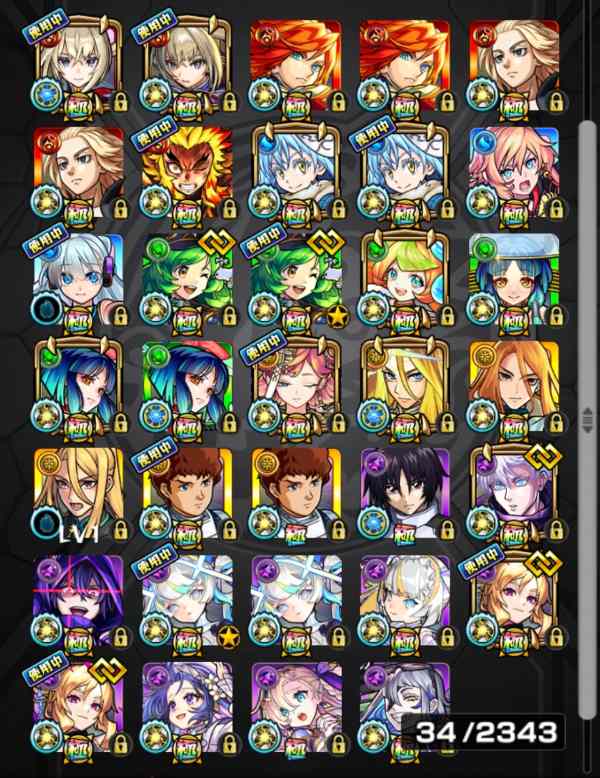The width and height of the screenshot is (600, 778).
Task: Open the blonde character marked LV1
Action: [78, 493]
